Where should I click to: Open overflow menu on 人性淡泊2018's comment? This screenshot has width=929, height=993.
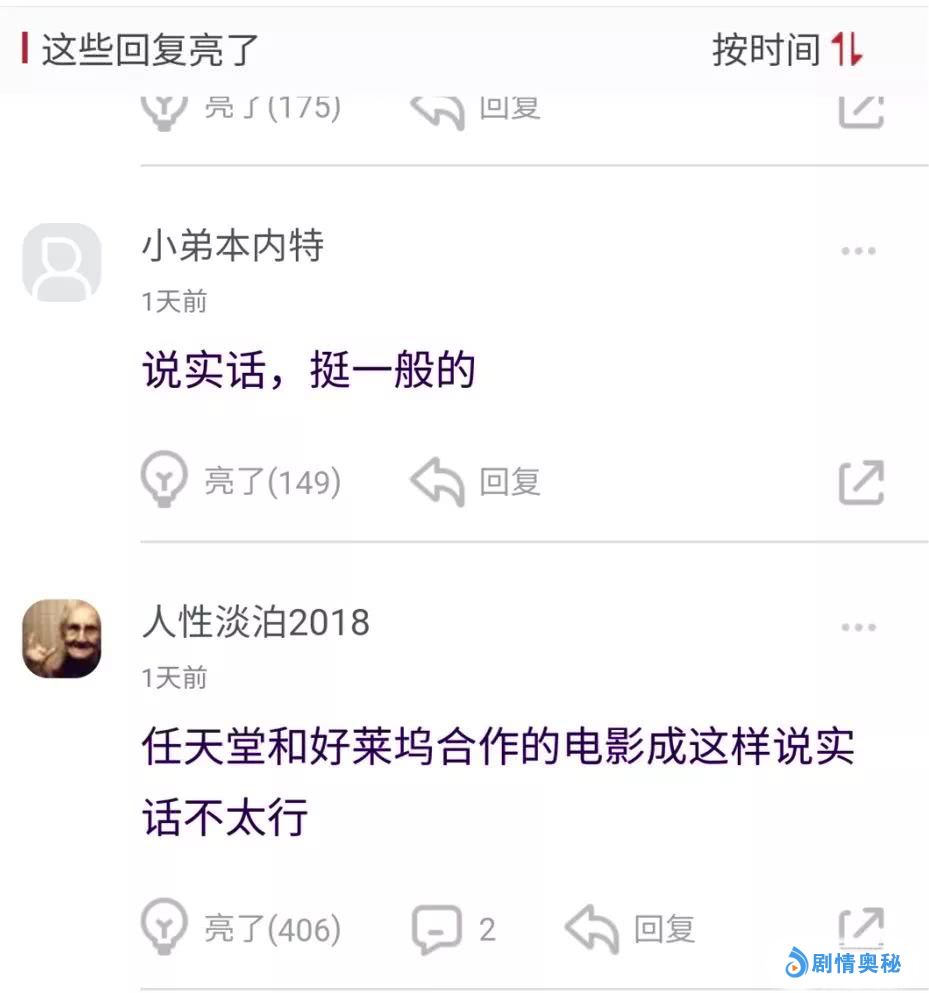858,627
